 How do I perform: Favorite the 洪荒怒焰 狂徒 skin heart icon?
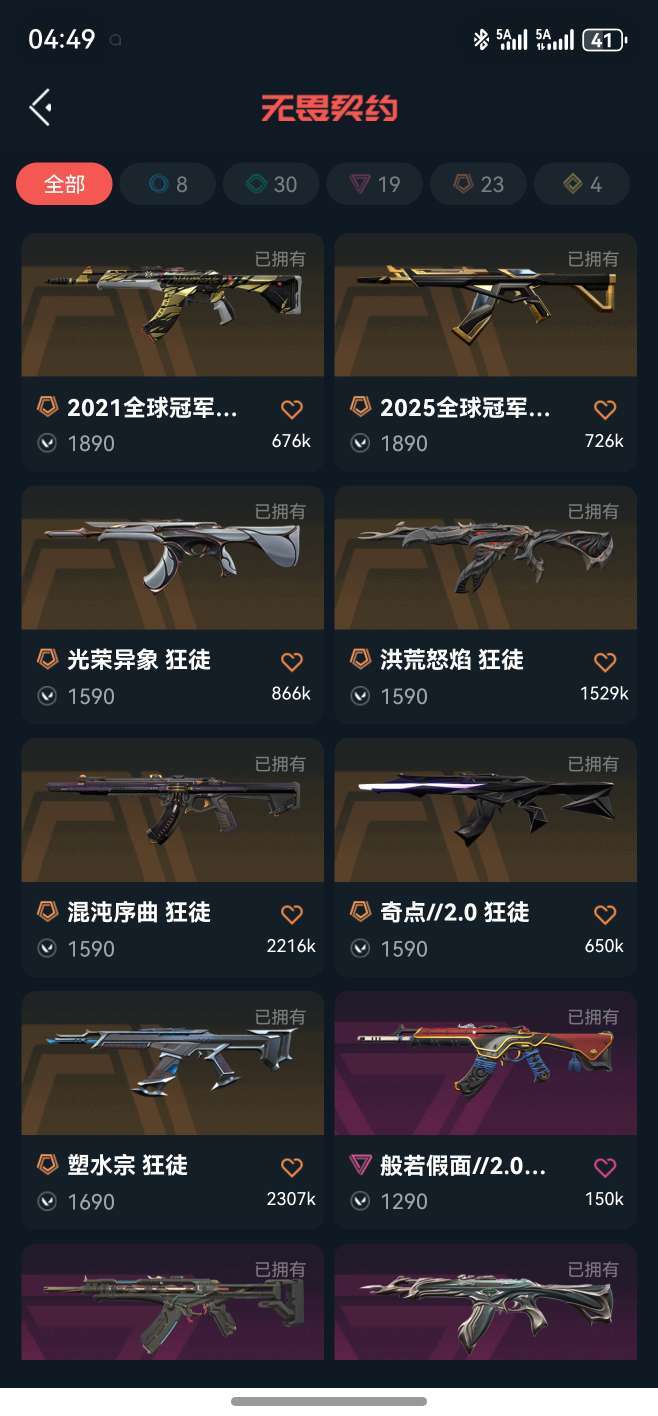point(605,661)
